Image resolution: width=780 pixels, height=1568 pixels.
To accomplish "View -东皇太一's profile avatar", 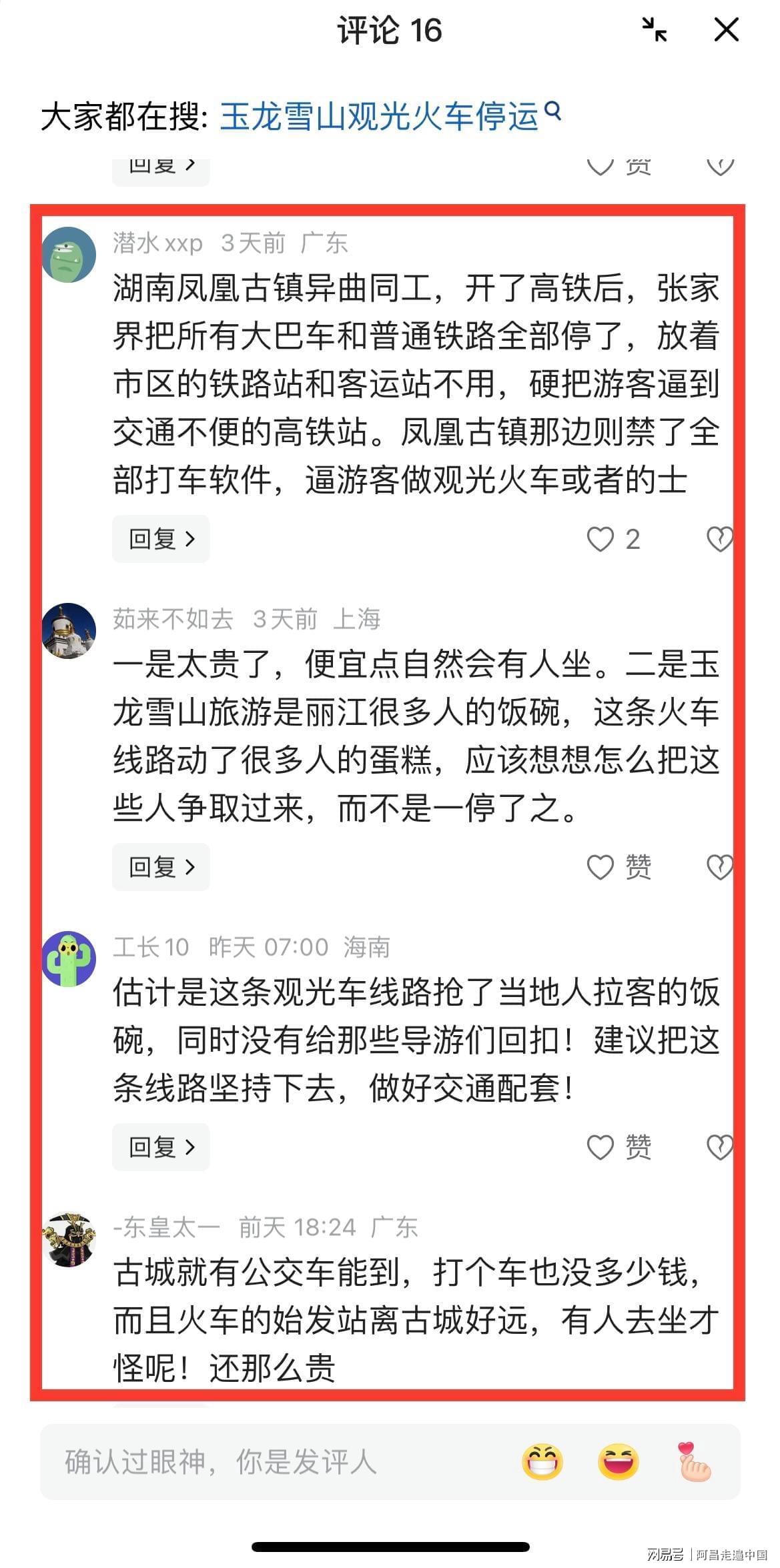I will click(x=69, y=1239).
